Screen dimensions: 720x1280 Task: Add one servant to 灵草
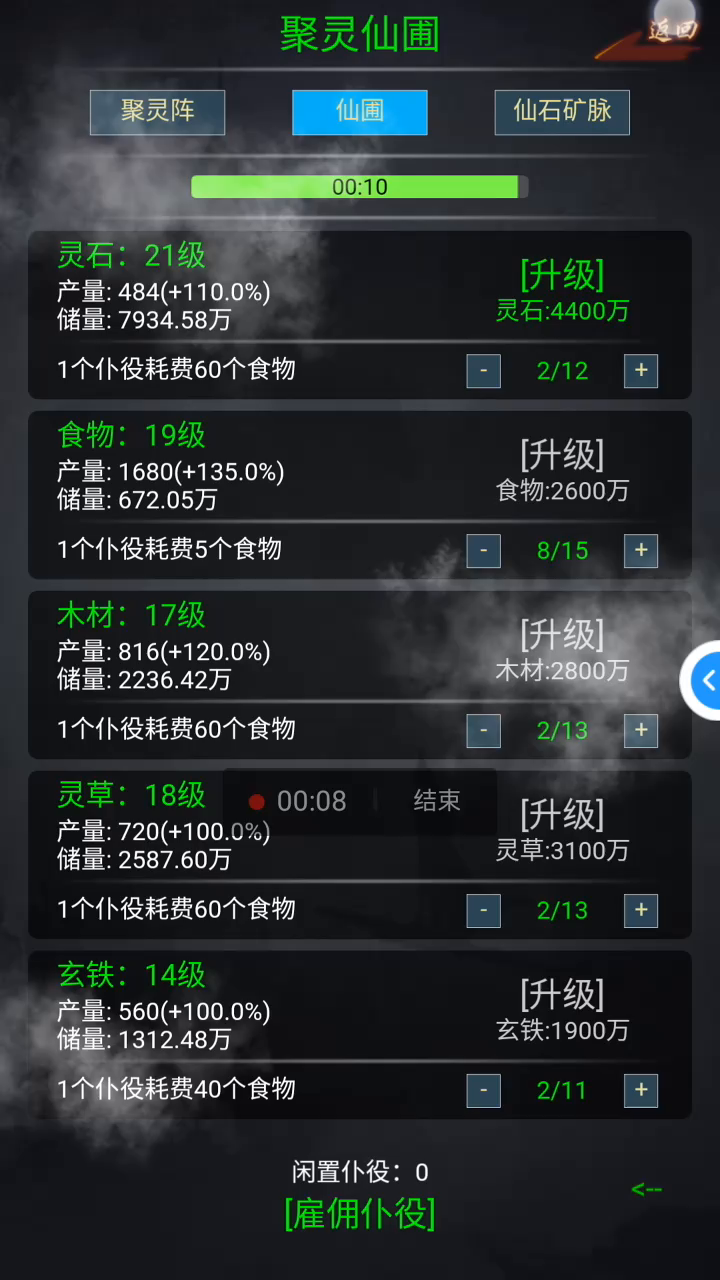pos(641,910)
